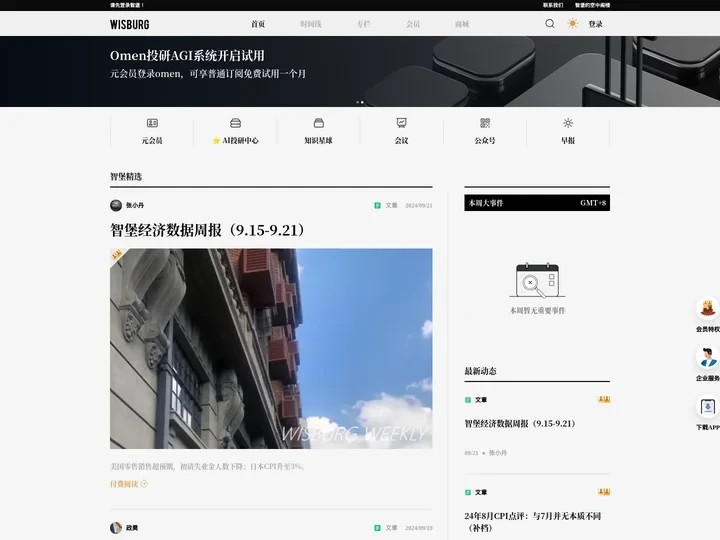Open AI投研中心

[x=235, y=131]
